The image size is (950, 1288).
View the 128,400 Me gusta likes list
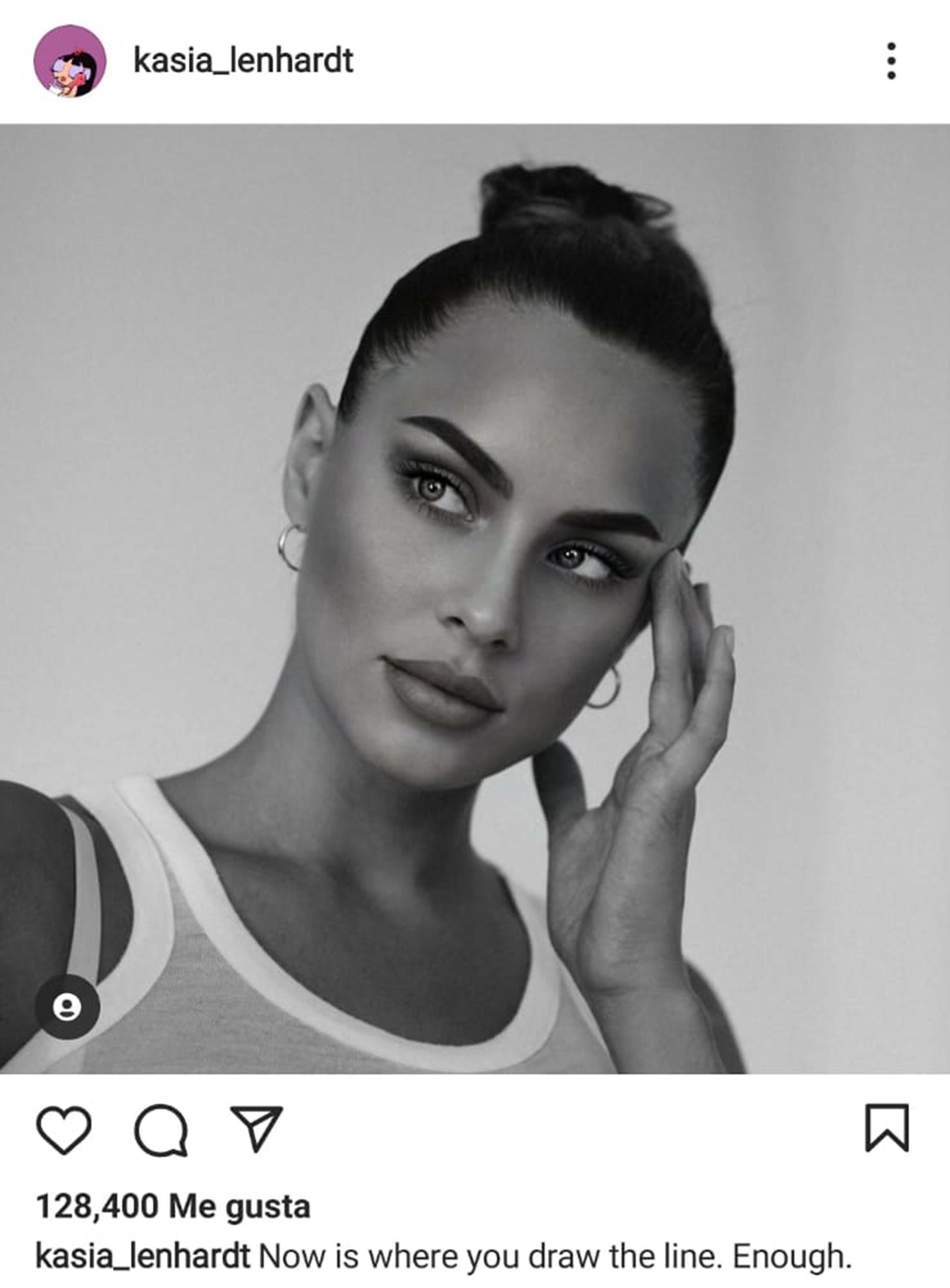click(x=173, y=1206)
